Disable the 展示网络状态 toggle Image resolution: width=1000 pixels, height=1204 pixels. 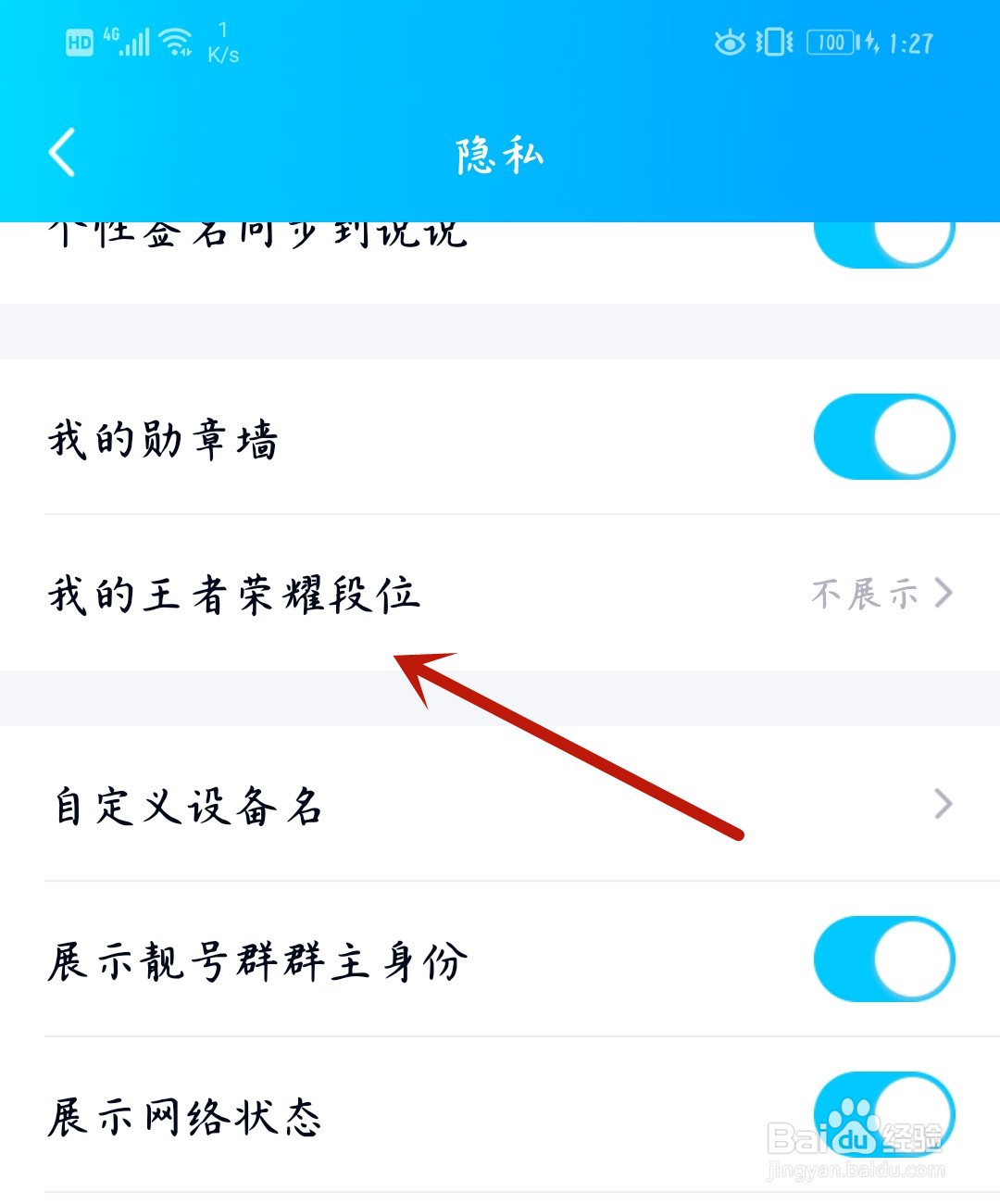(884, 1116)
